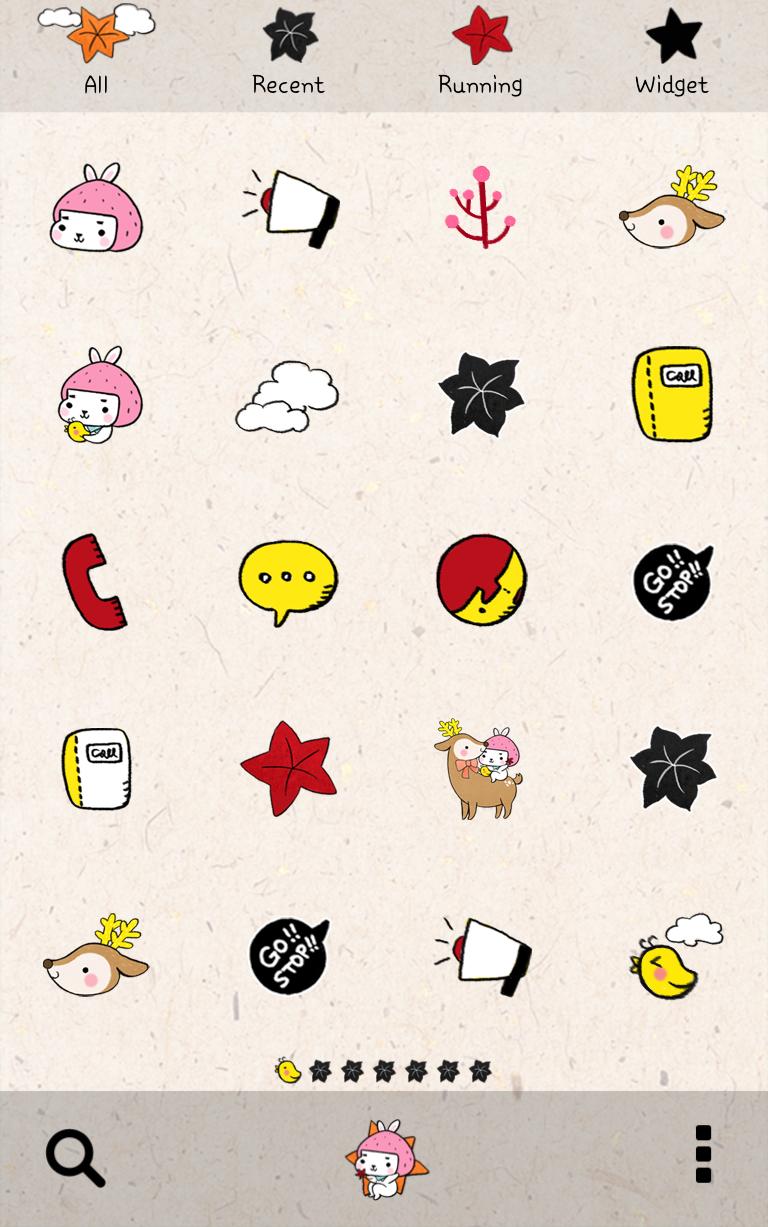
Task: Open the white cloud icon
Action: 288,395
